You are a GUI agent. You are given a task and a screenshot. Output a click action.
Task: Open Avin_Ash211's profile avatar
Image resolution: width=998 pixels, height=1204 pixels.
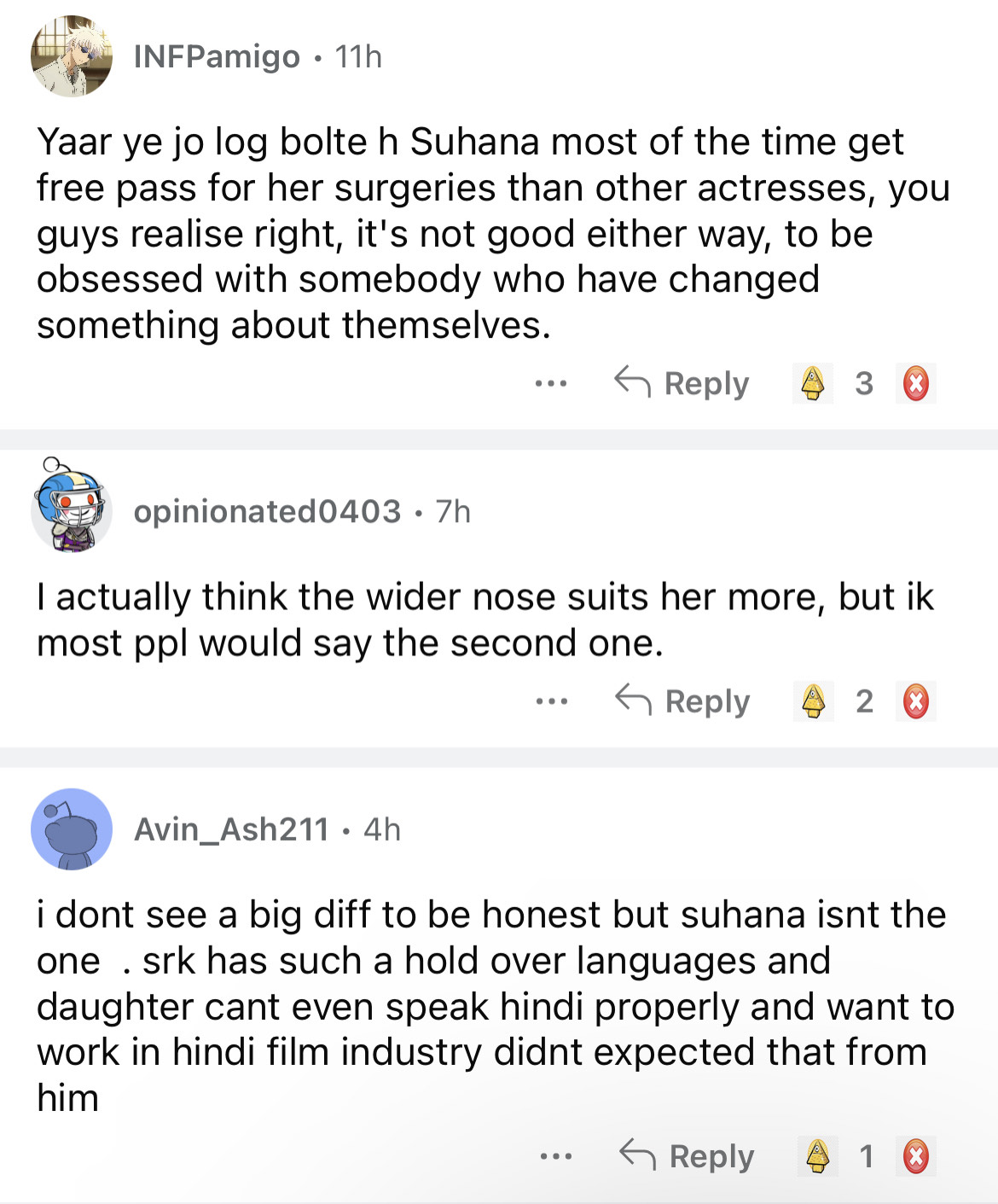point(72,829)
